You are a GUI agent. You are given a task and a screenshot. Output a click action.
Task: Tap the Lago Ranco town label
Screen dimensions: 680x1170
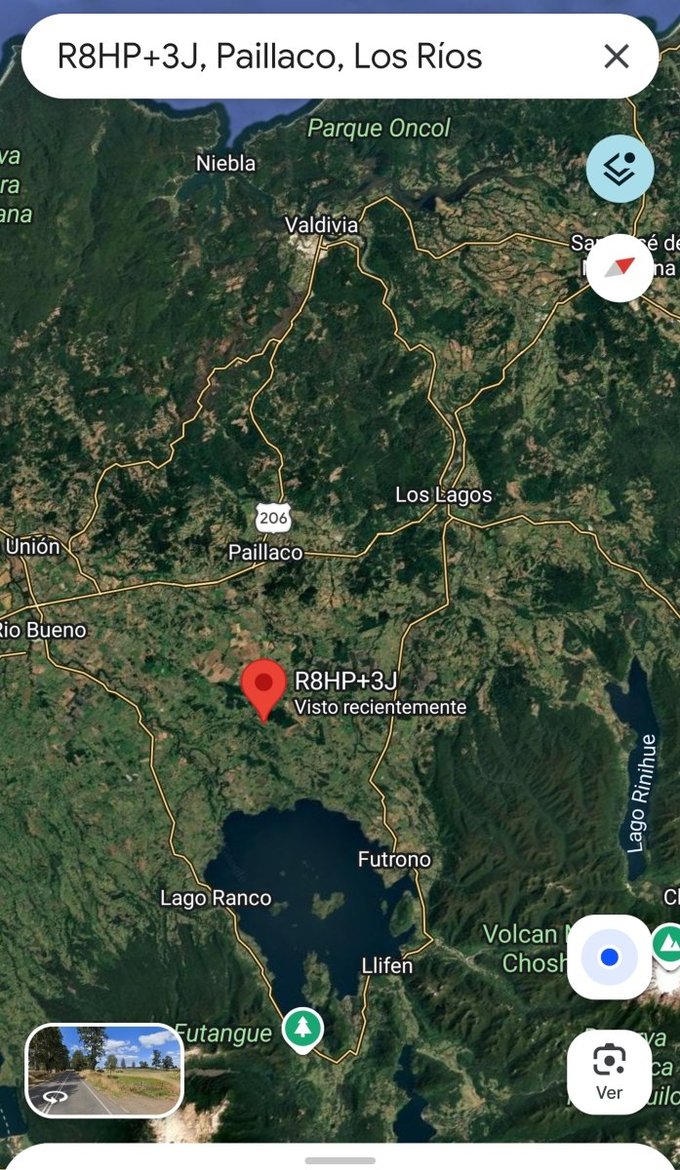pos(216,898)
